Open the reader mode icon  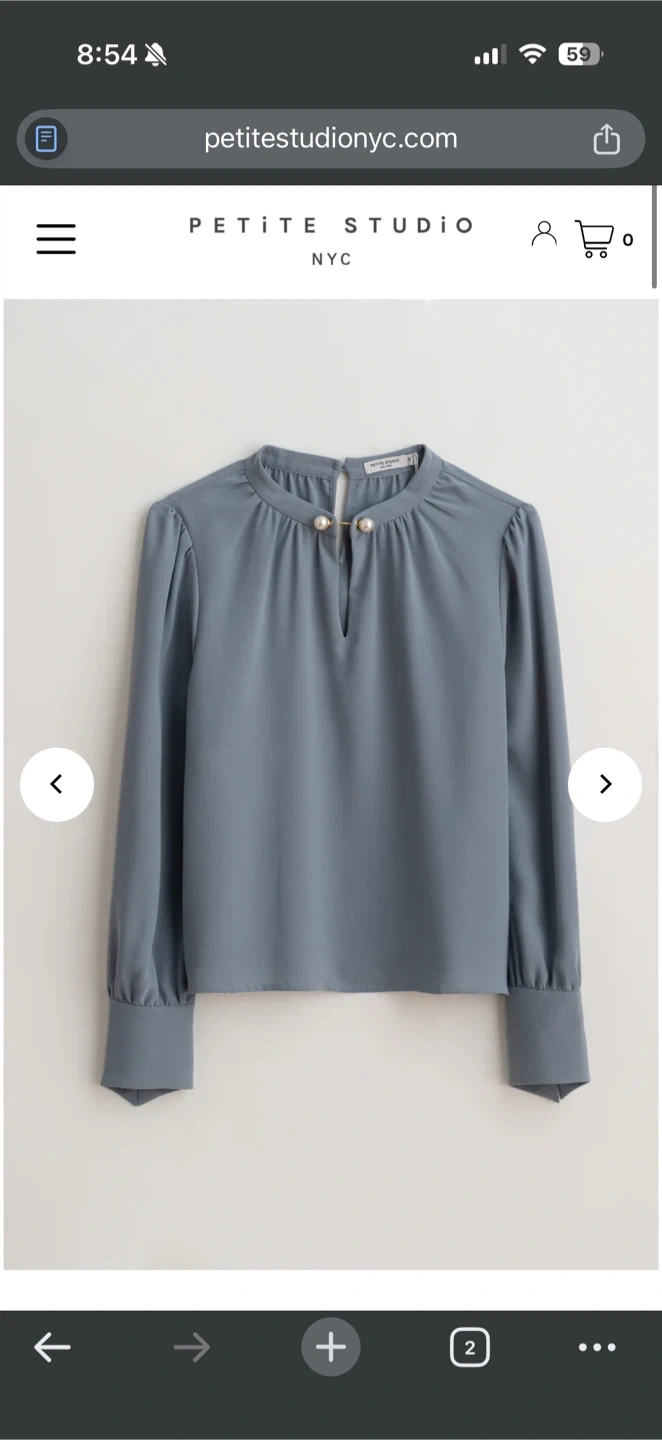[x=47, y=139]
